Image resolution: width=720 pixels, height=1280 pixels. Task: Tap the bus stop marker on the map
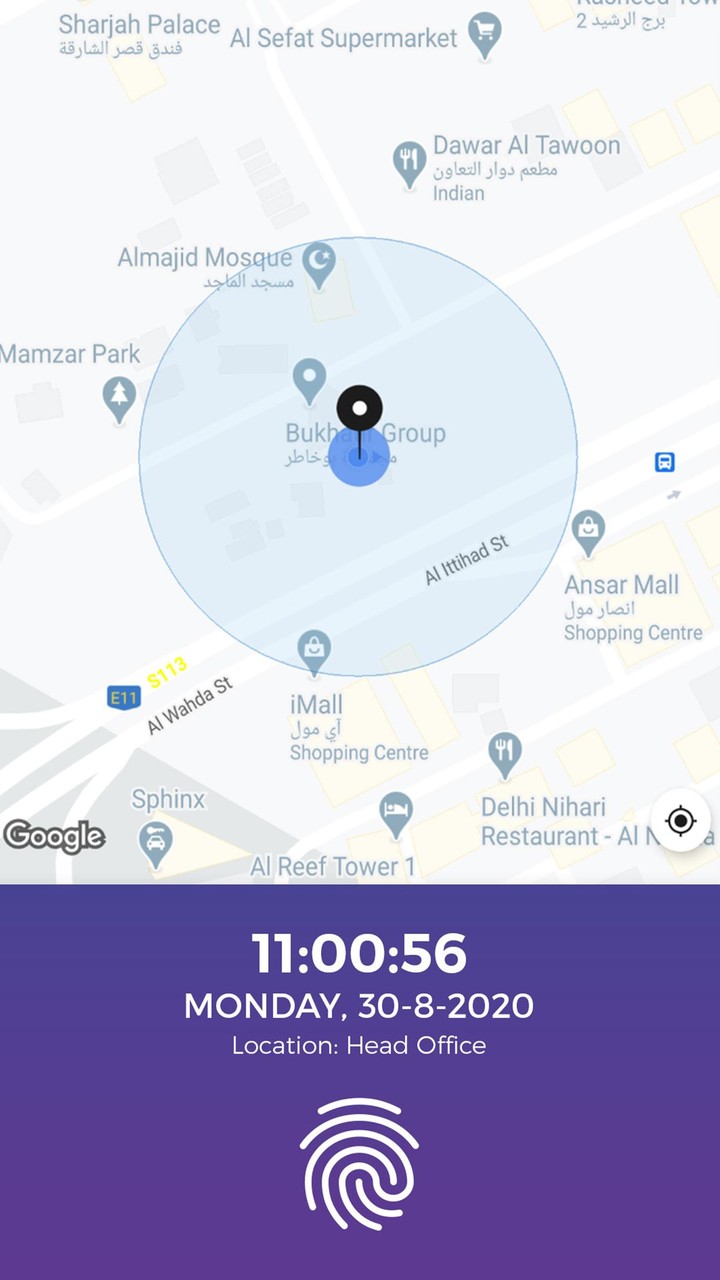(665, 462)
